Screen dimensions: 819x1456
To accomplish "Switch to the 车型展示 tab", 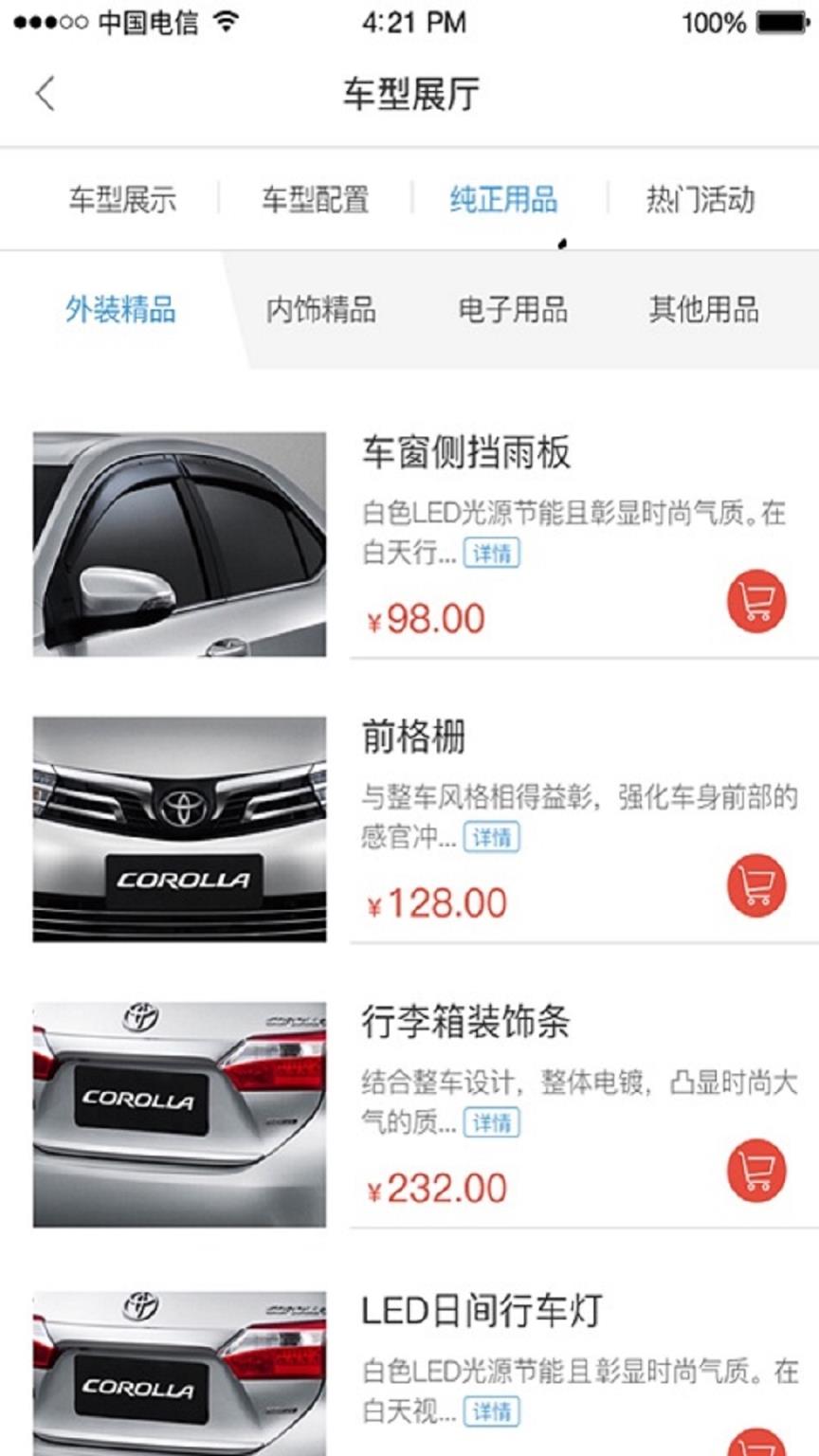I will [122, 199].
